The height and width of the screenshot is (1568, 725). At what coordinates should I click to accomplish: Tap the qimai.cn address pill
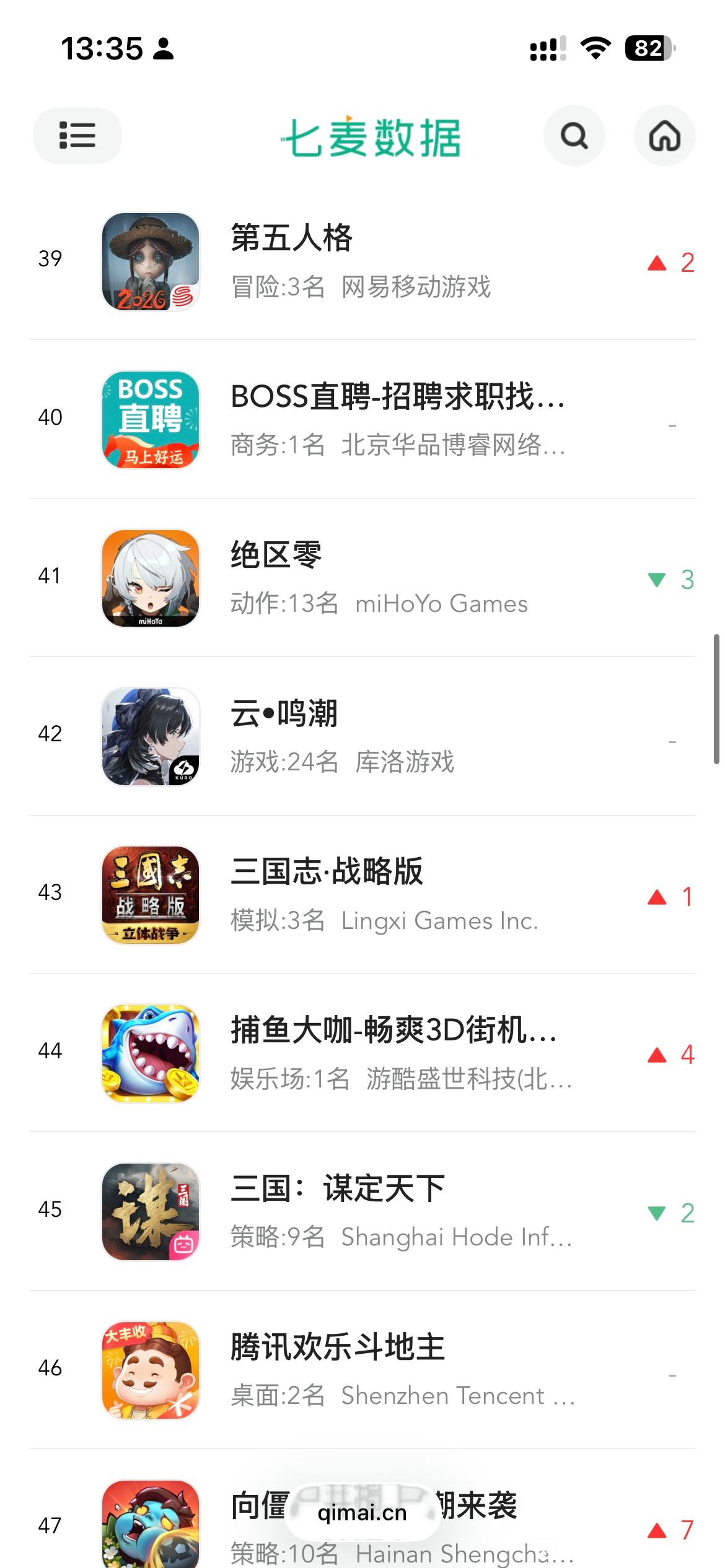(362, 1514)
